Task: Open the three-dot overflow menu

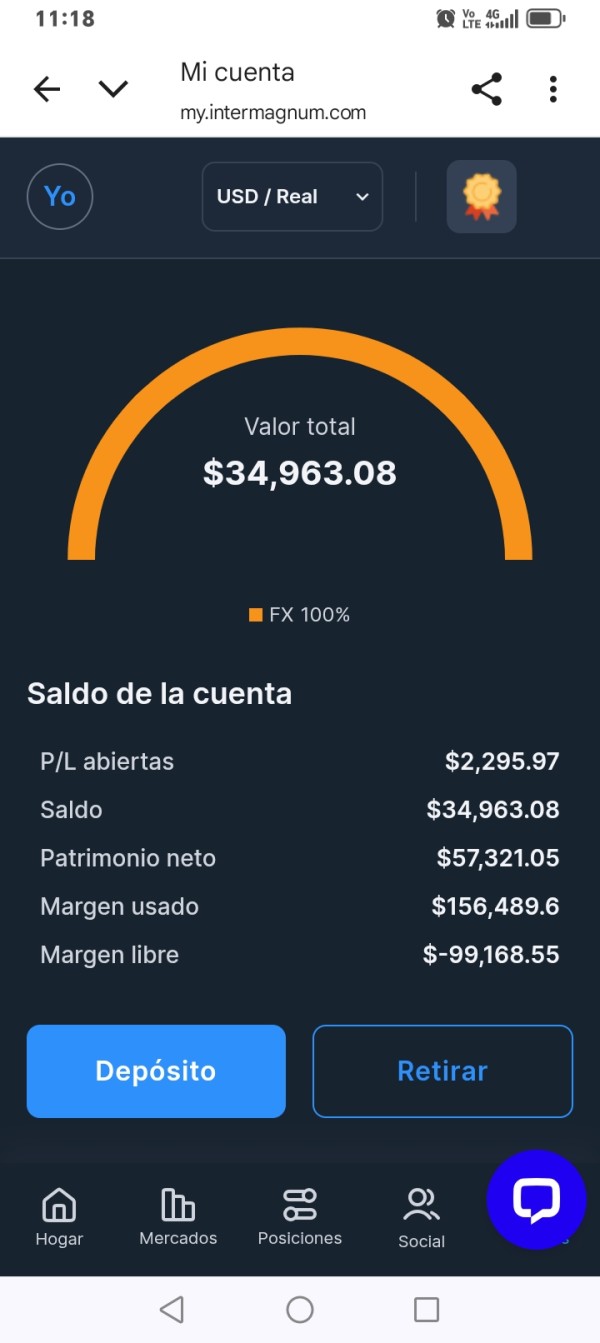Action: [553, 89]
